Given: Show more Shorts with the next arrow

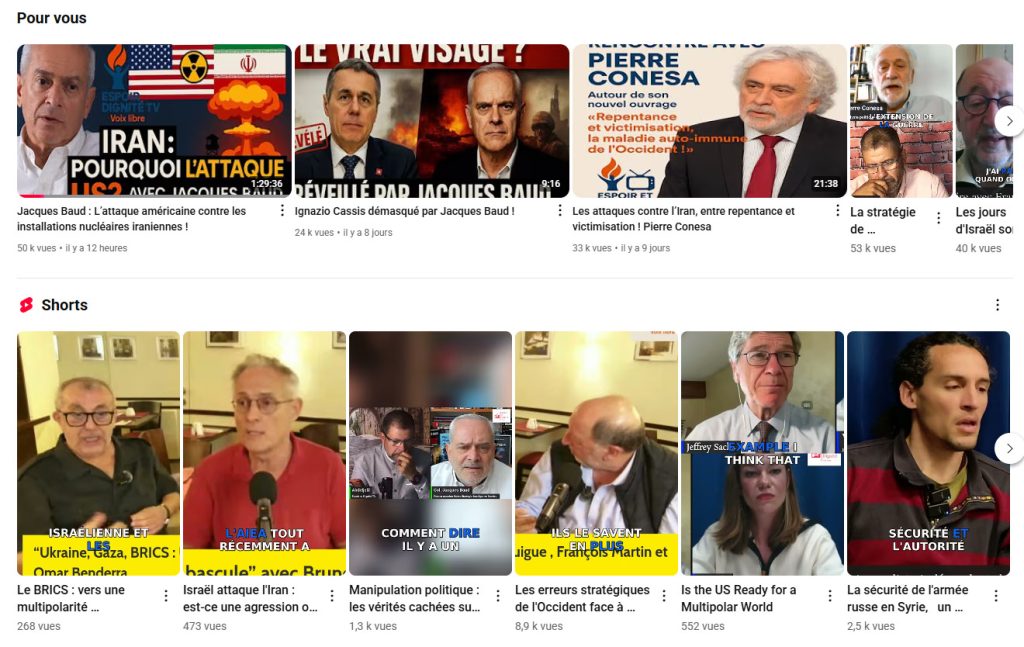Looking at the screenshot, I should coord(1009,447).
